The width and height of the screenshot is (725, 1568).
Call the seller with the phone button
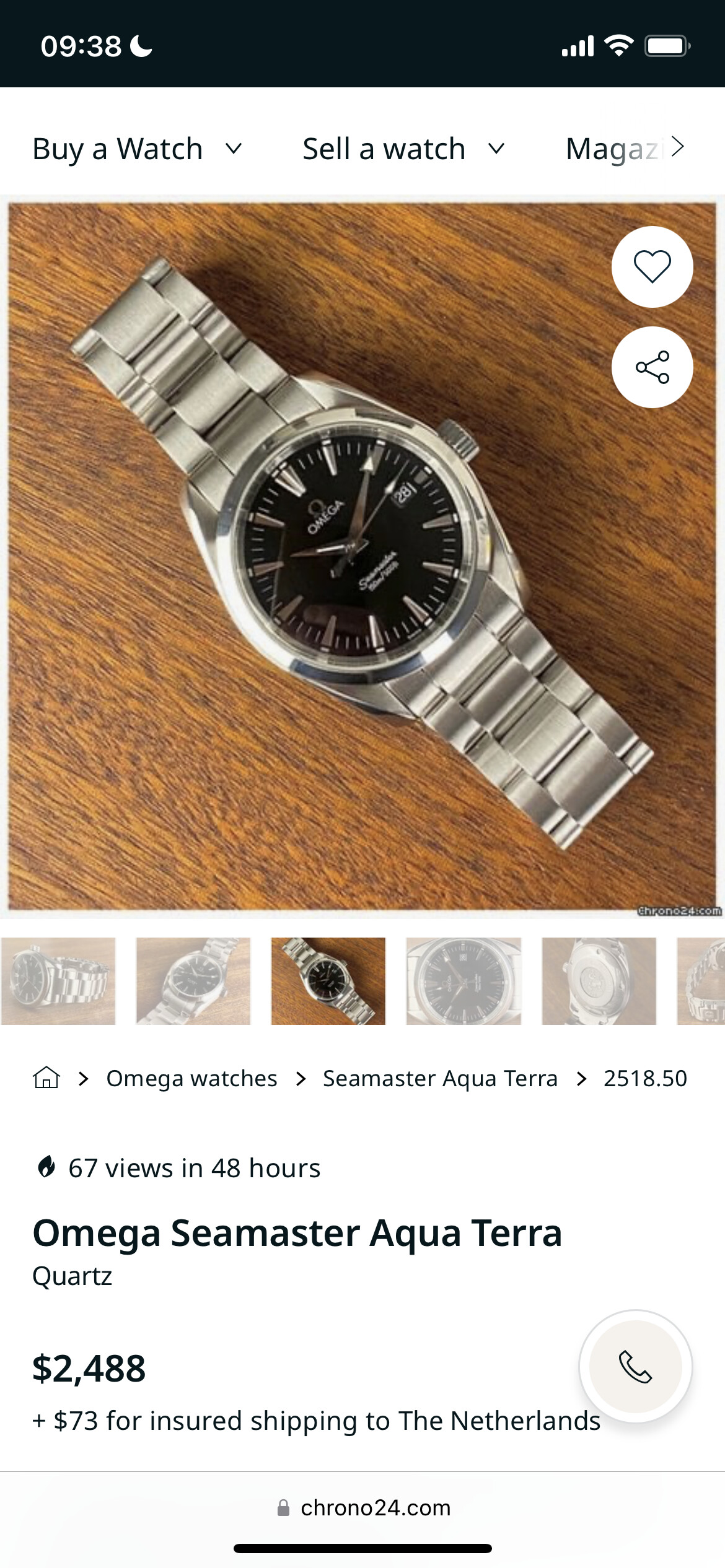pos(635,1366)
